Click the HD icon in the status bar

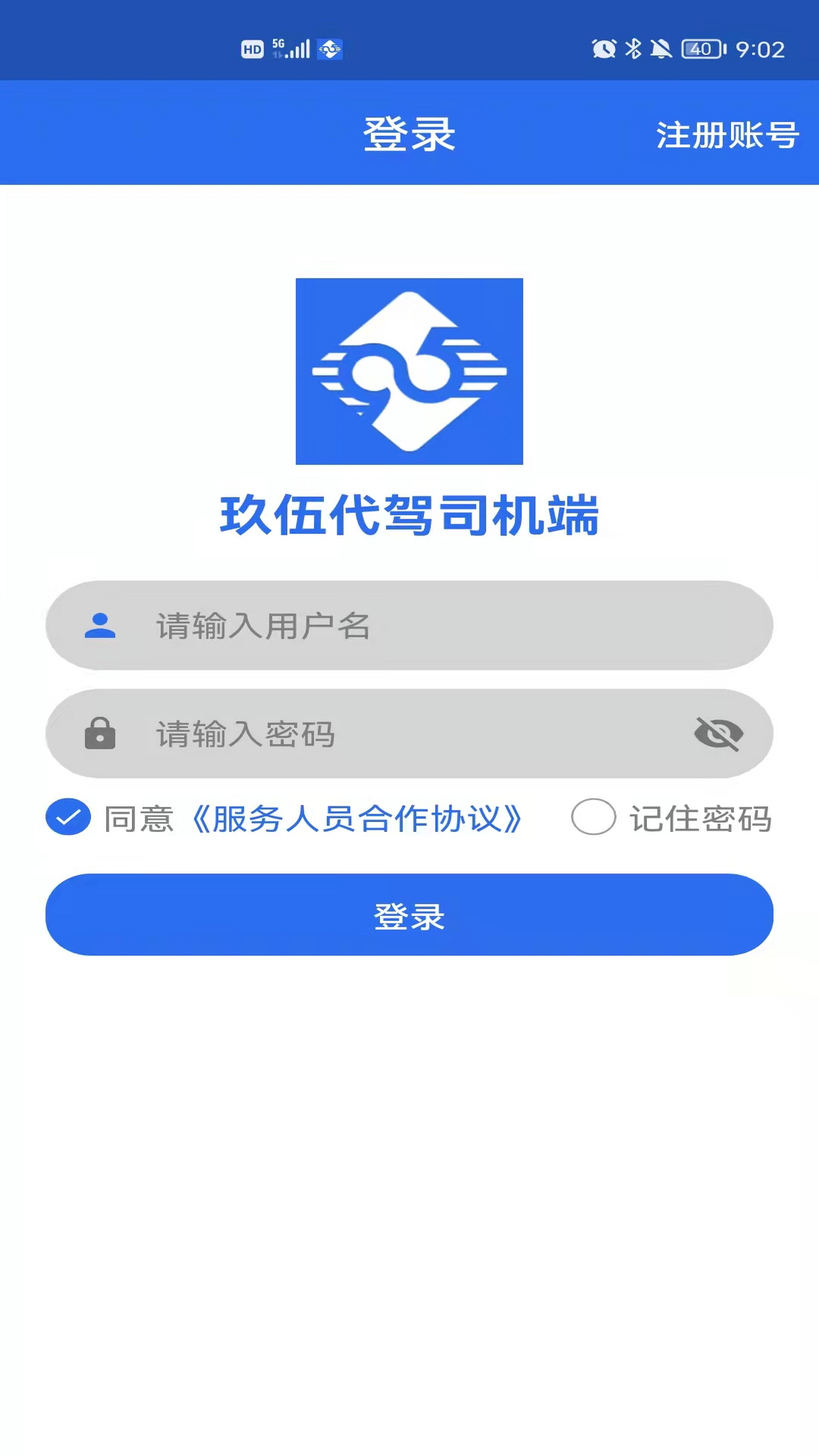[x=253, y=49]
